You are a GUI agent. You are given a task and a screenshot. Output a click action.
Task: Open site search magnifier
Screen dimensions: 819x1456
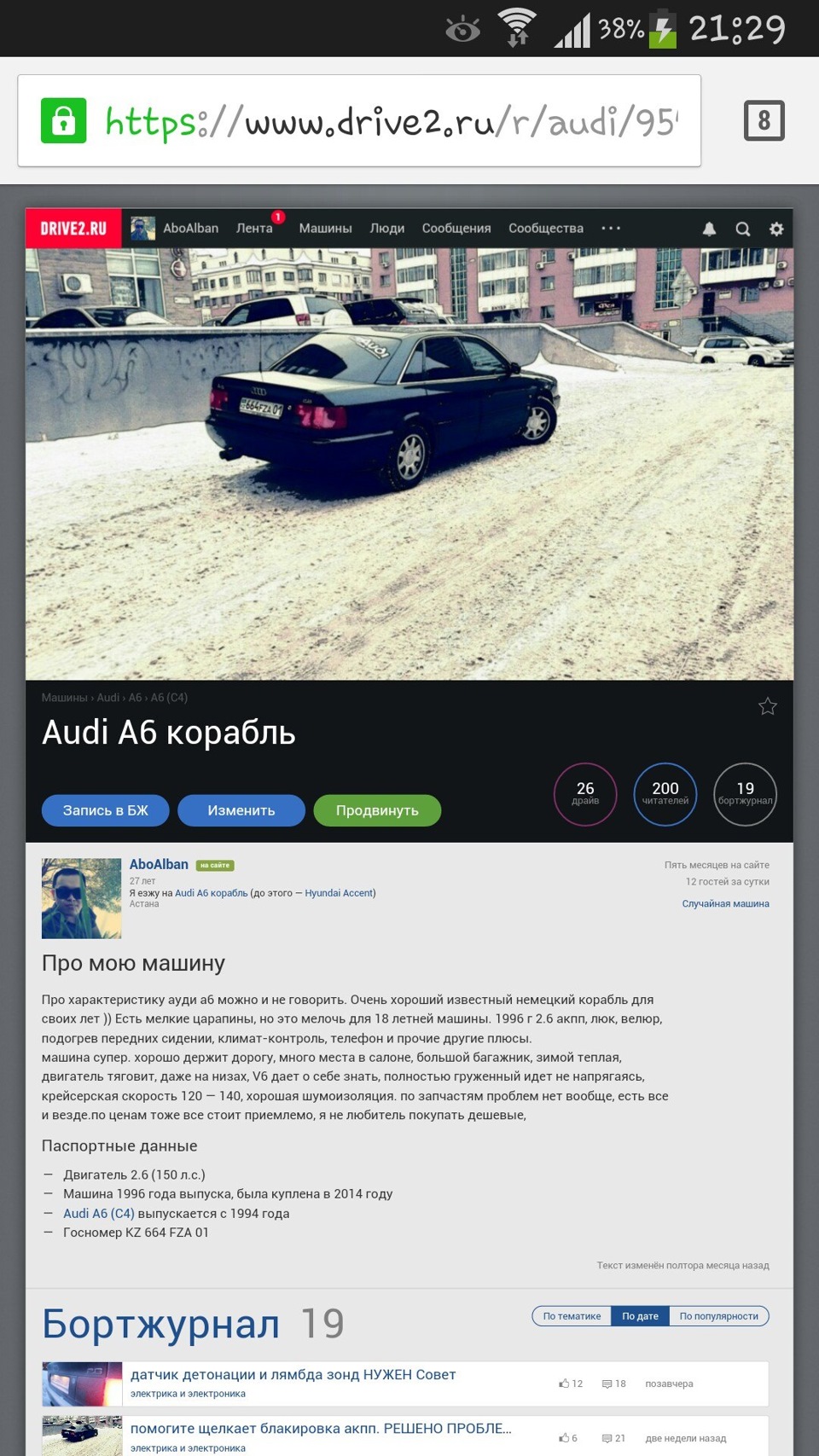(x=743, y=229)
